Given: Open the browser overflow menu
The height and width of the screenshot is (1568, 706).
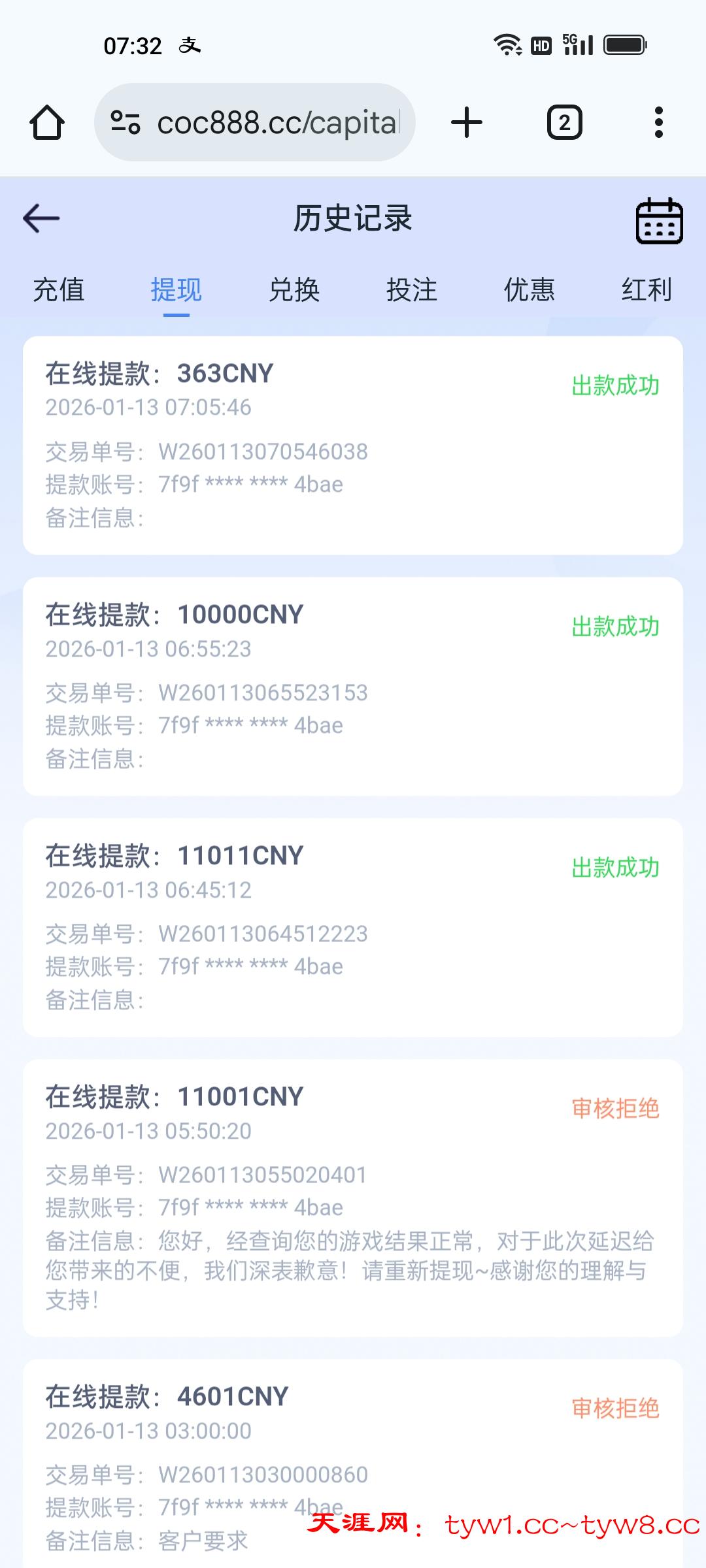Looking at the screenshot, I should coord(658,122).
